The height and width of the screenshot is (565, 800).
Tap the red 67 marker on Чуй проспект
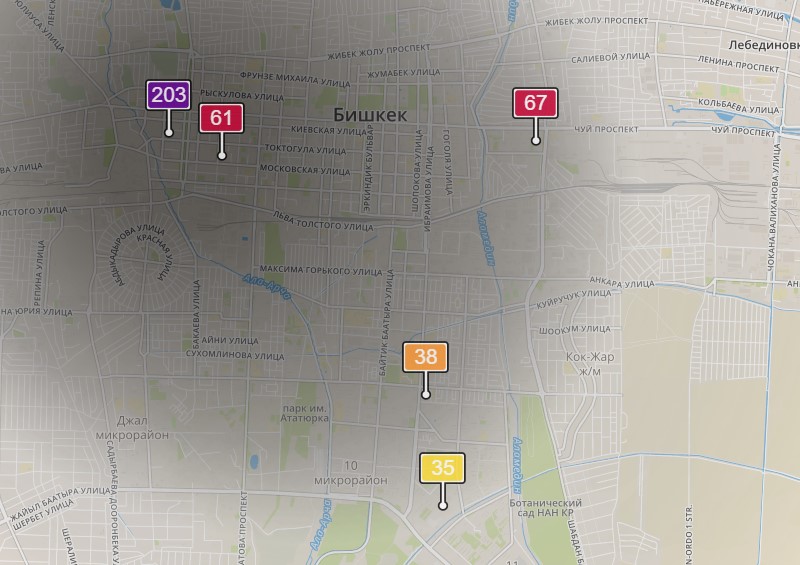pos(535,103)
